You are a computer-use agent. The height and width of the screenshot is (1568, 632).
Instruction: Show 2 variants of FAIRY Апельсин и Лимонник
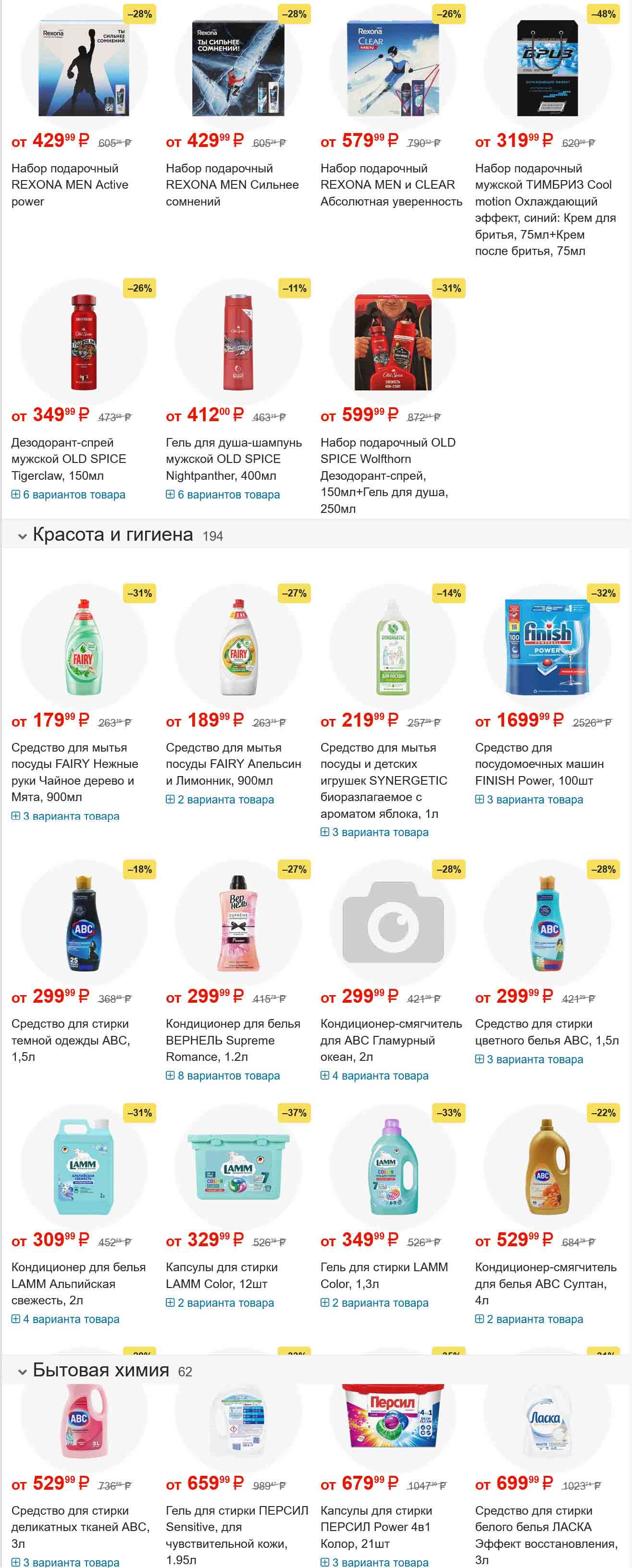coord(220,800)
